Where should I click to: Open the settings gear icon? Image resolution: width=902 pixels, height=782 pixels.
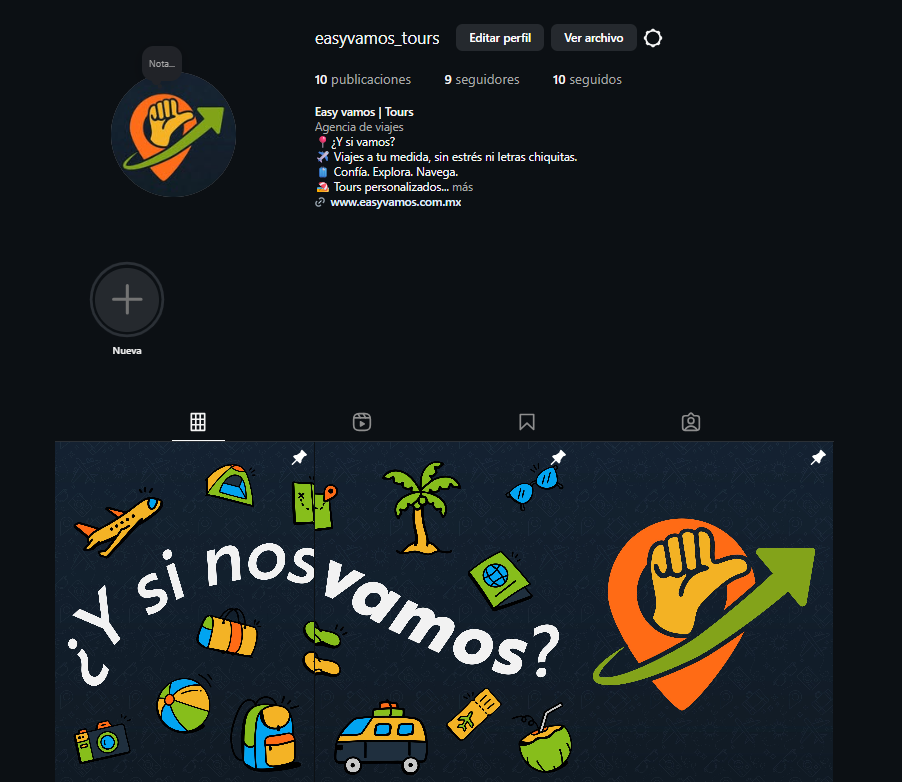[x=653, y=38]
